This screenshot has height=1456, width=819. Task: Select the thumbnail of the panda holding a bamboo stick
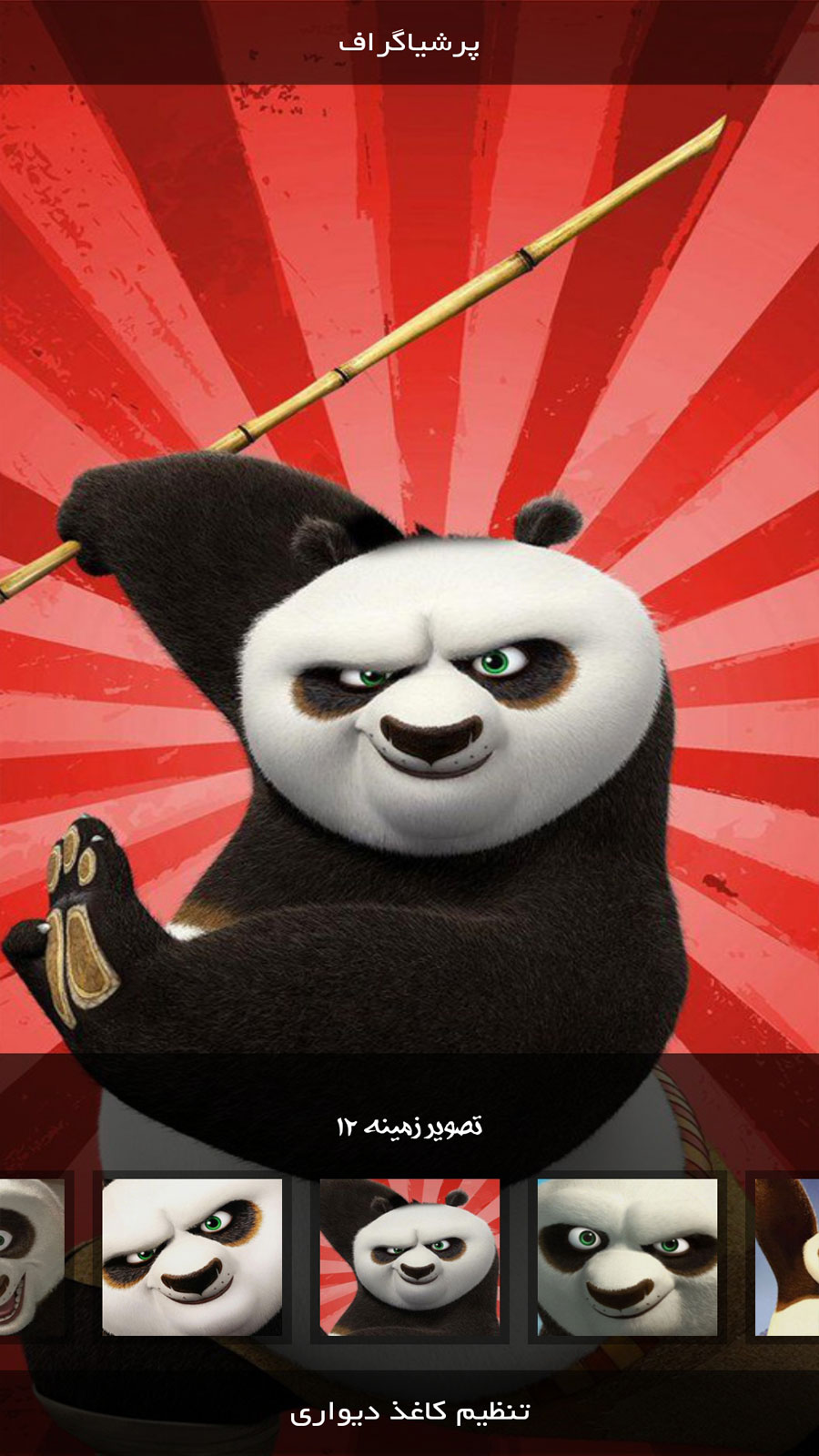pyautogui.click(x=409, y=1257)
